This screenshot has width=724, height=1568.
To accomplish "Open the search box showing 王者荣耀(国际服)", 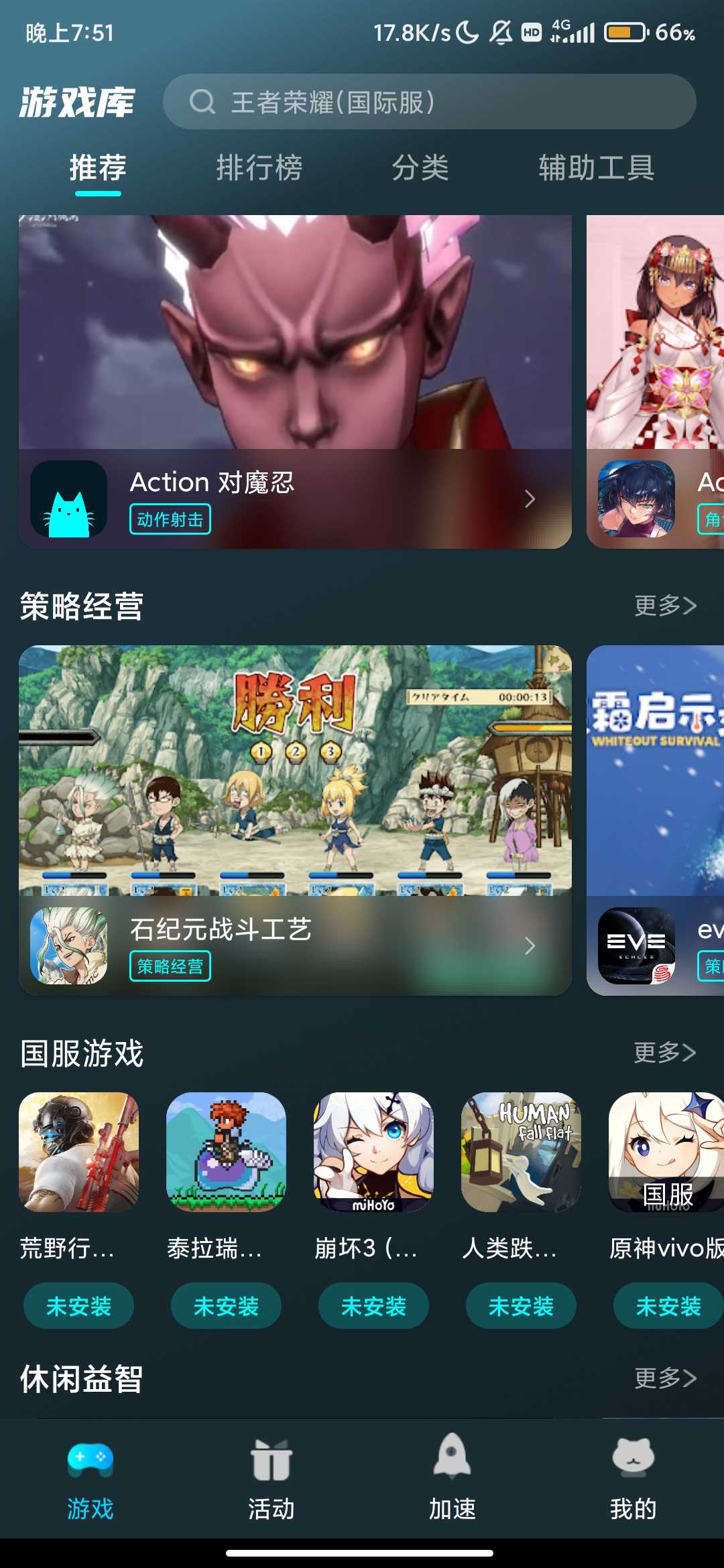I will pos(429,102).
